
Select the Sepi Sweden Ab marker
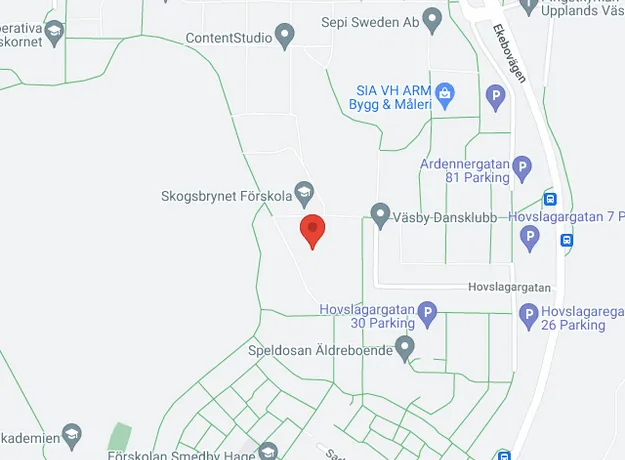point(432,18)
